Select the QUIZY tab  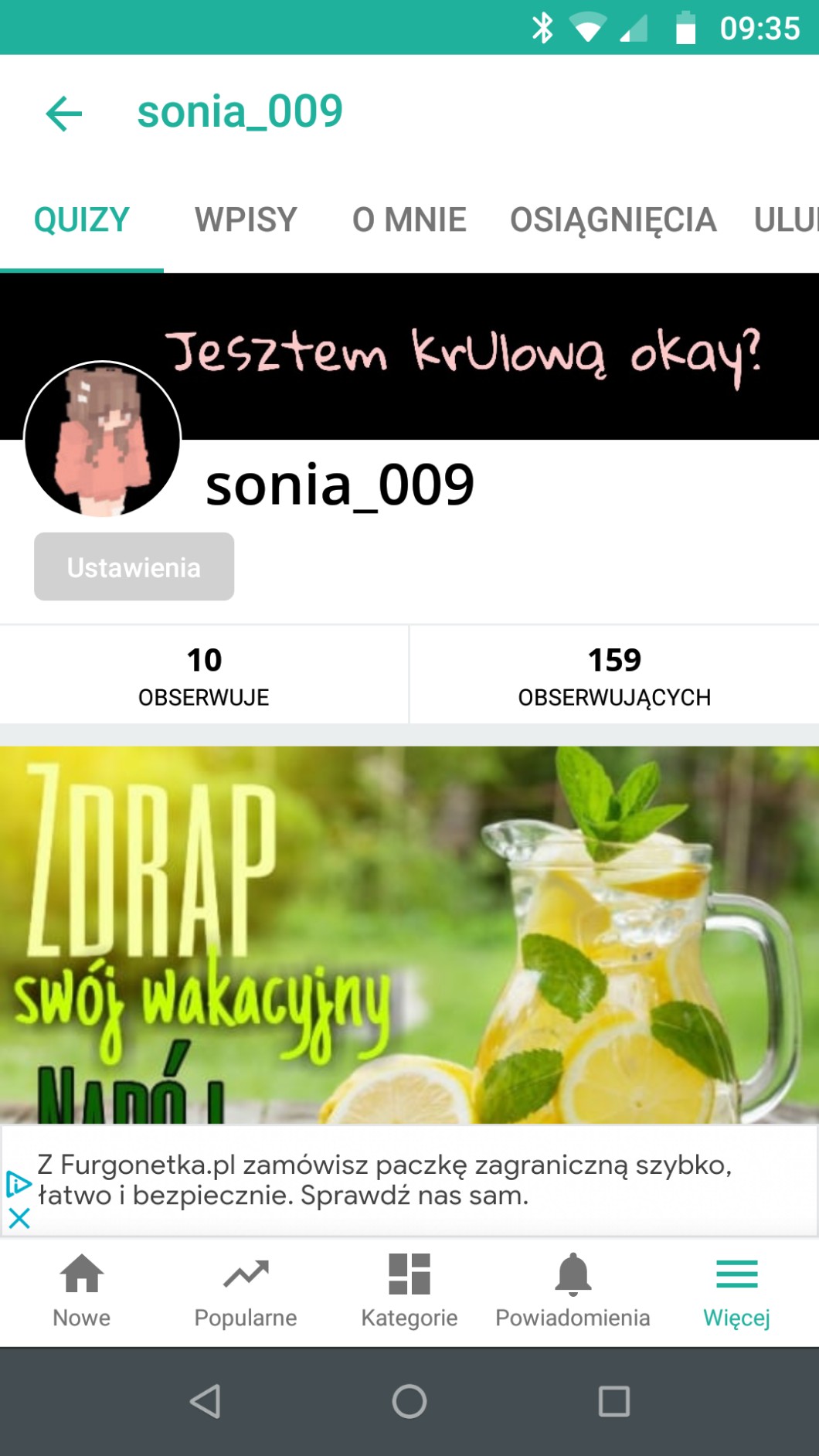click(x=82, y=220)
